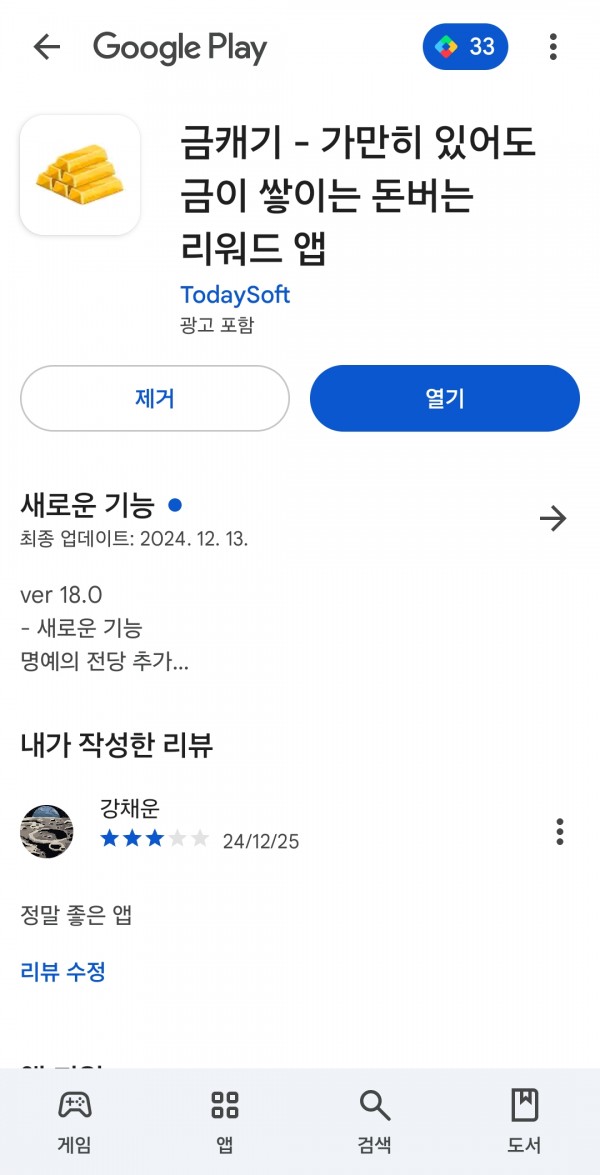Expand the 새로운 기능 section arrow
The height and width of the screenshot is (1175, 600).
coord(552,518)
